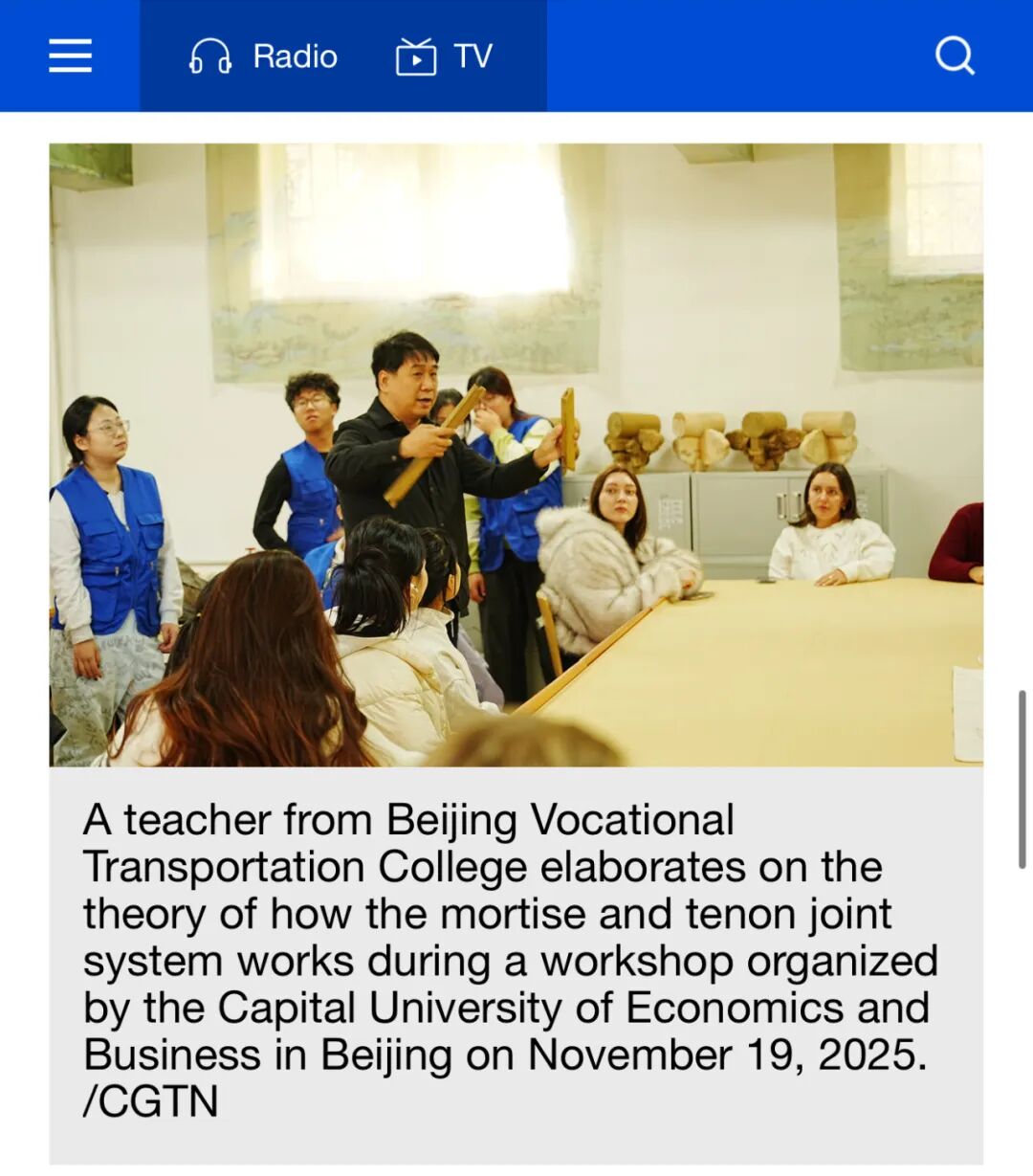The height and width of the screenshot is (1176, 1033).
Task: Open the TV section
Action: 444,56
